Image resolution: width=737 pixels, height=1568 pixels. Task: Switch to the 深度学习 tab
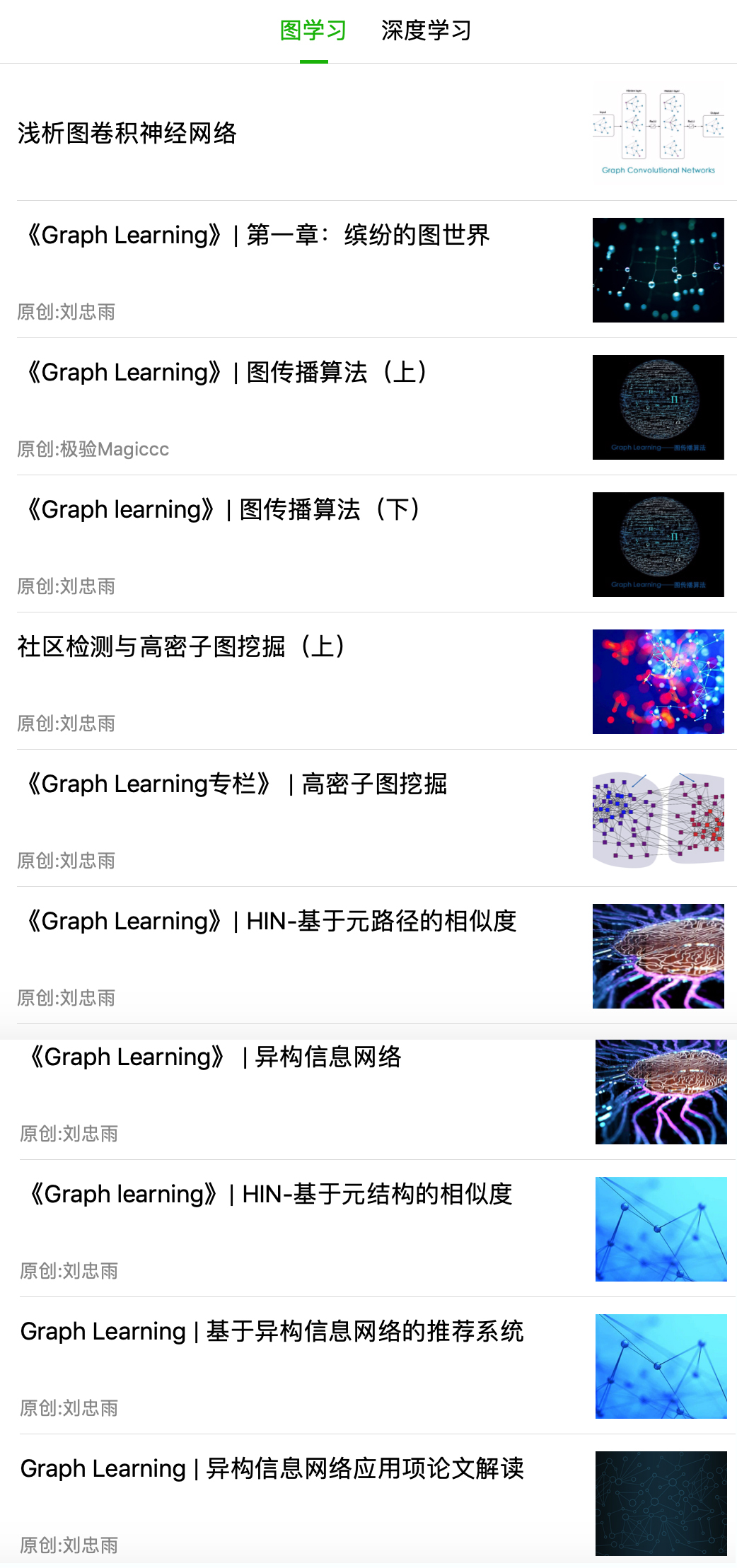(426, 30)
